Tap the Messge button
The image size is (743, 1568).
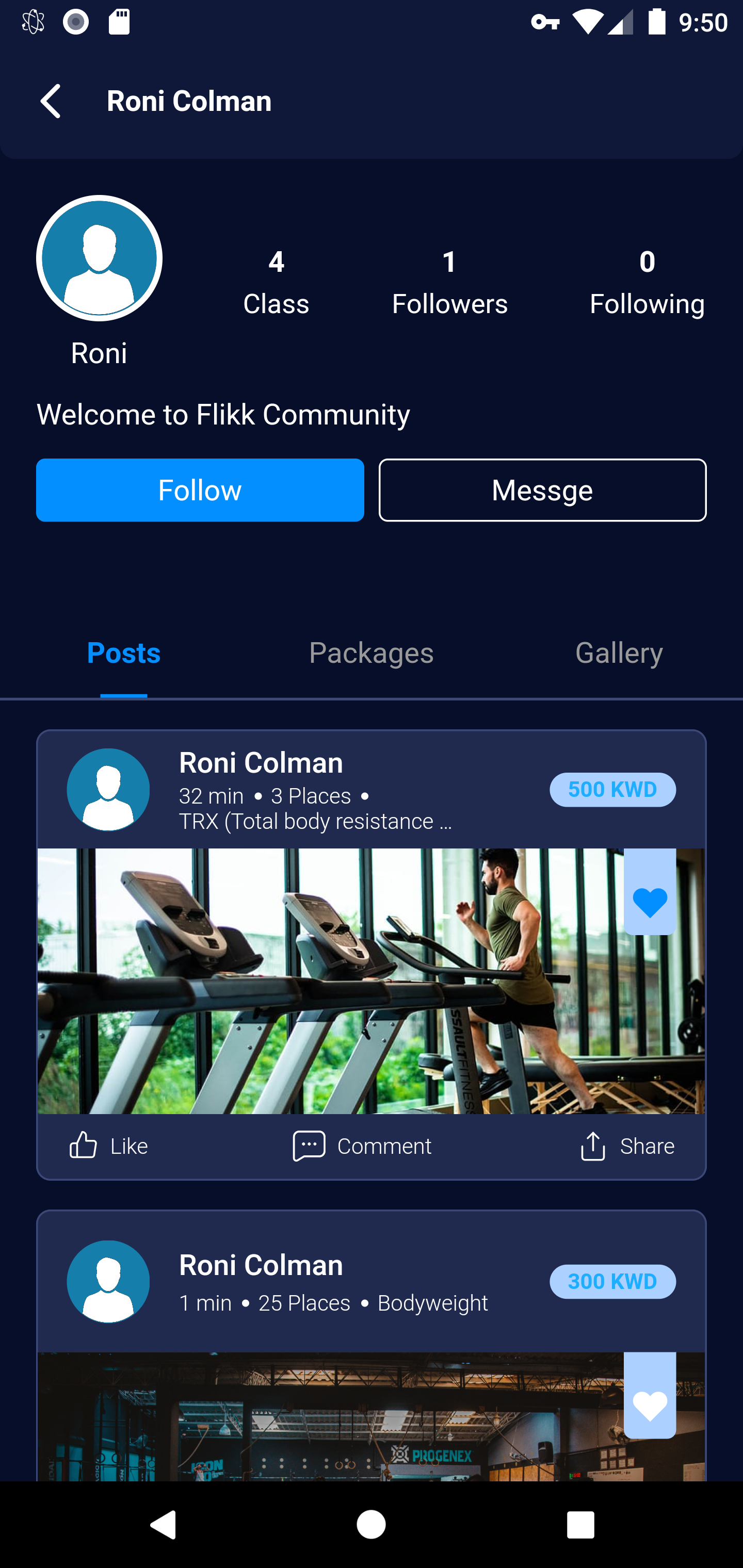(542, 490)
